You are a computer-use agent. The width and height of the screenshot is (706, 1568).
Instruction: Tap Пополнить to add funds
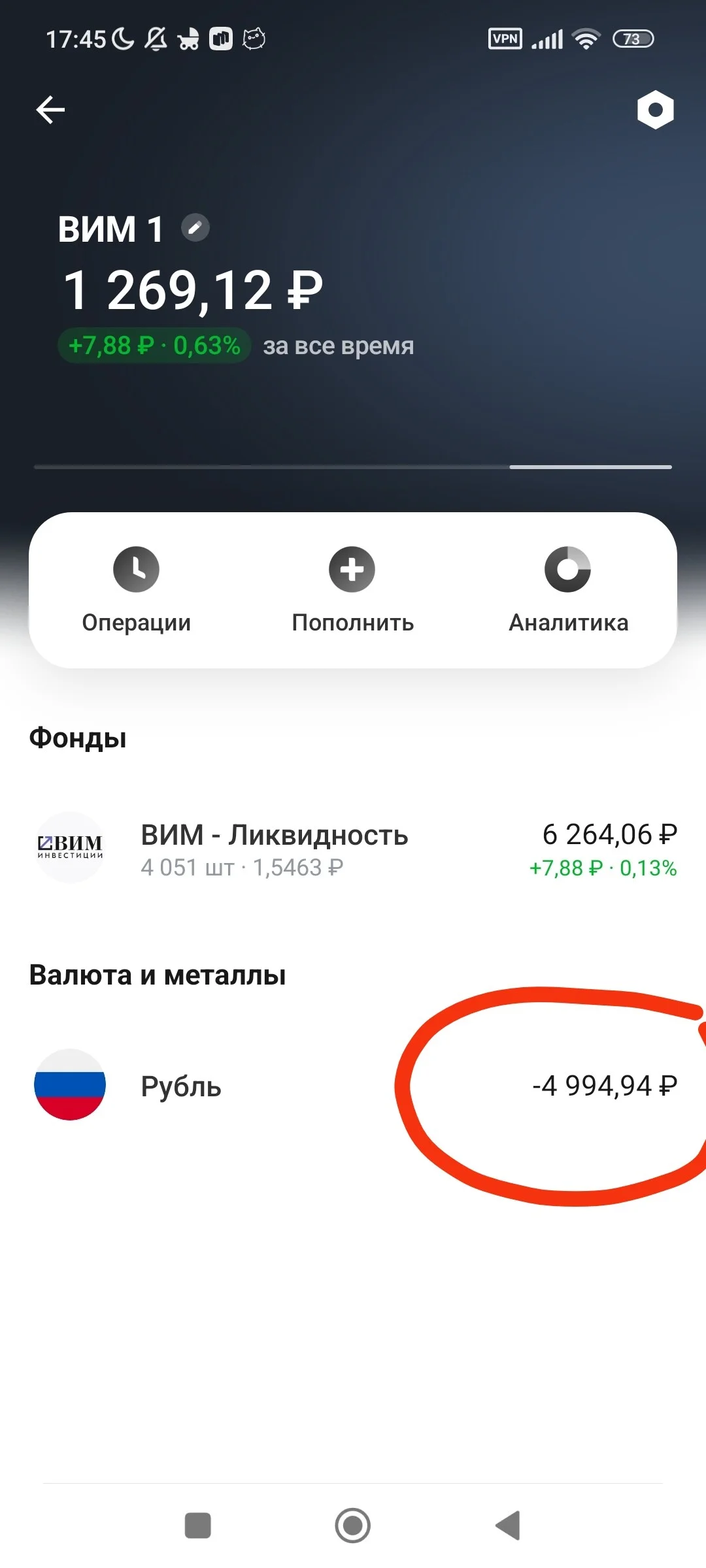tap(352, 590)
